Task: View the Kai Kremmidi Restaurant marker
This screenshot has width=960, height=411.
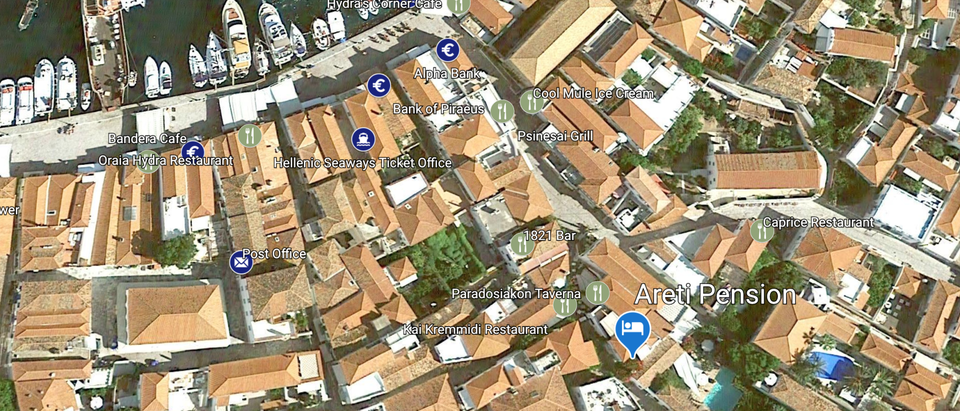Action: point(565,305)
